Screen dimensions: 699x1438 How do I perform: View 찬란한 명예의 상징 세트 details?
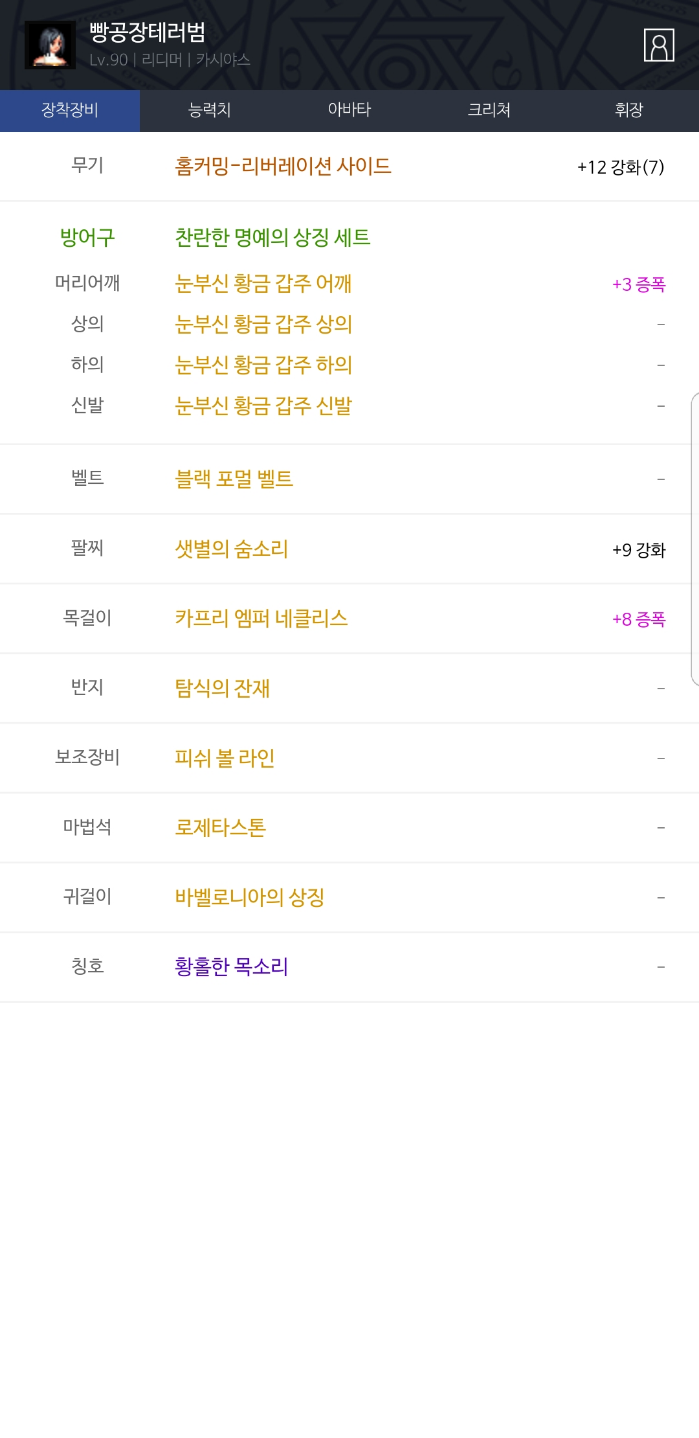coord(272,238)
